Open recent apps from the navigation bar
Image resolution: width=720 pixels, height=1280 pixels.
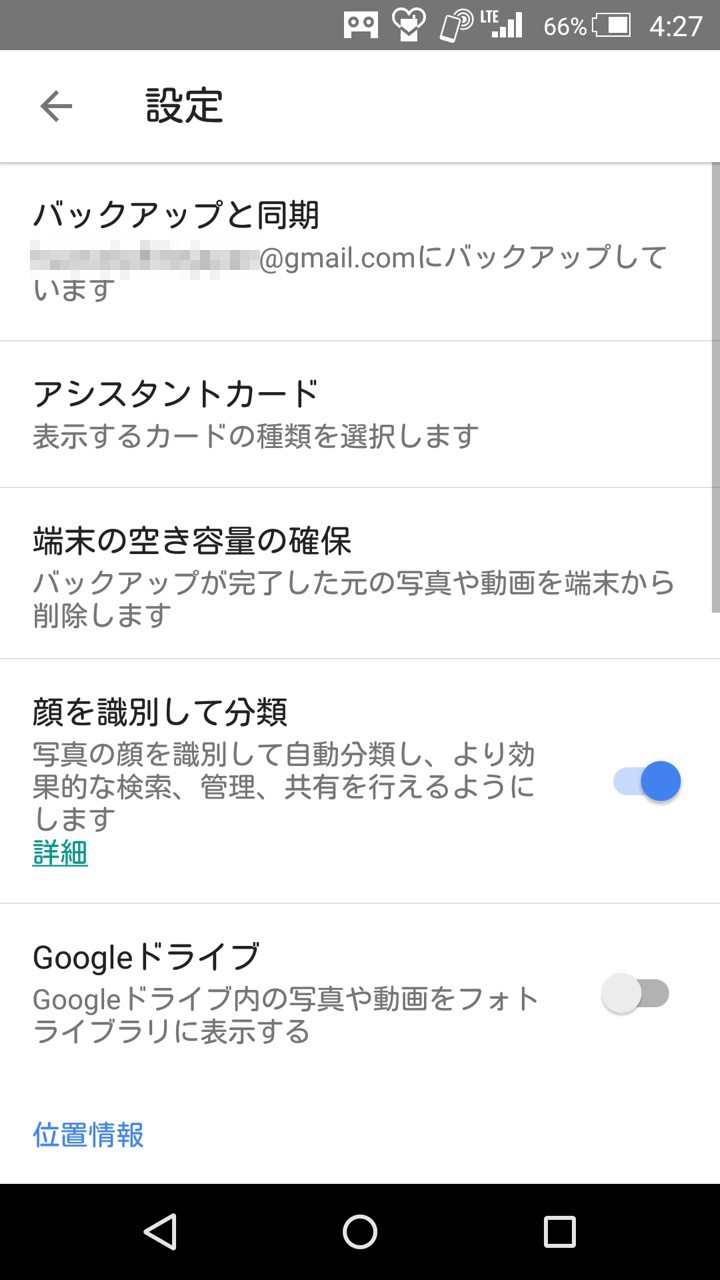560,1232
